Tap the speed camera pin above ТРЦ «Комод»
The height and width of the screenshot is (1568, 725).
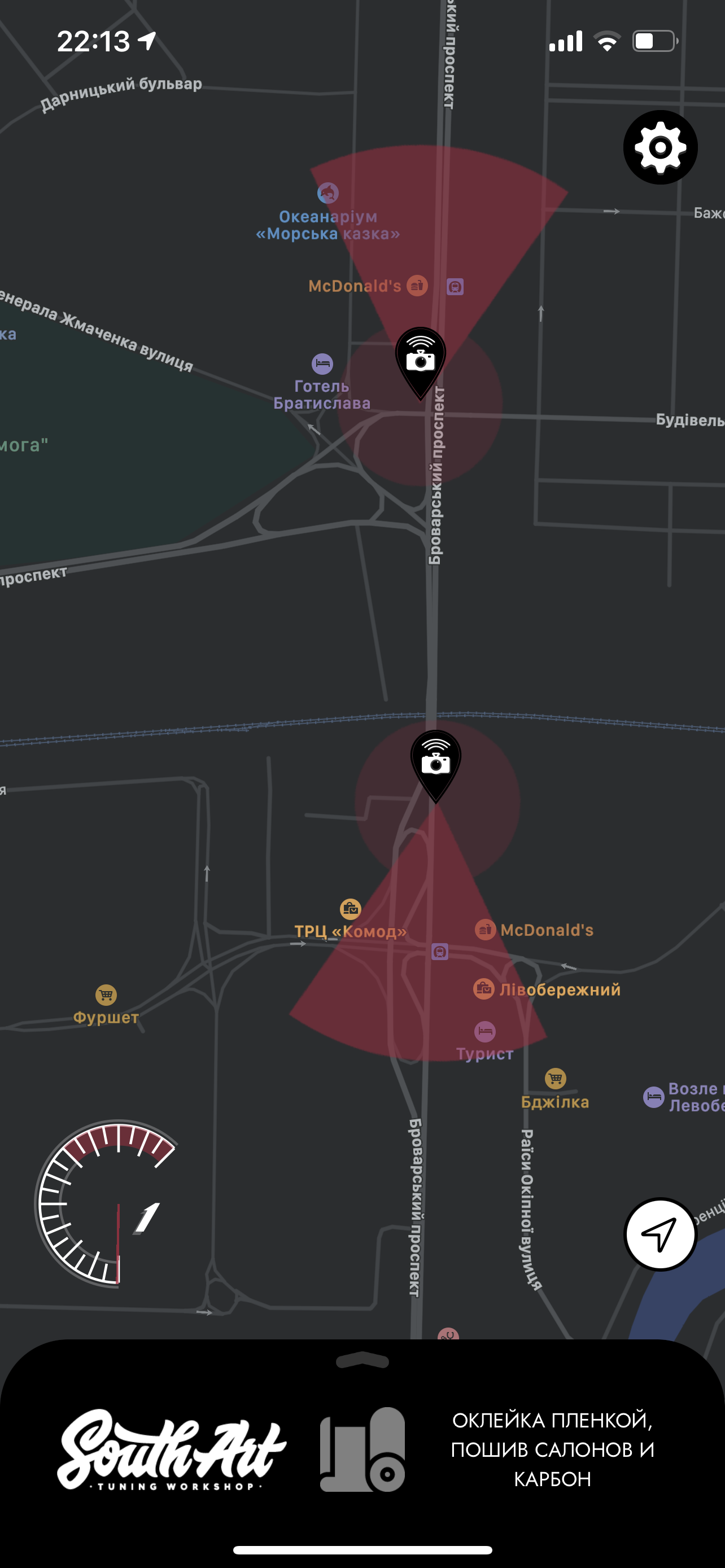coord(435,763)
